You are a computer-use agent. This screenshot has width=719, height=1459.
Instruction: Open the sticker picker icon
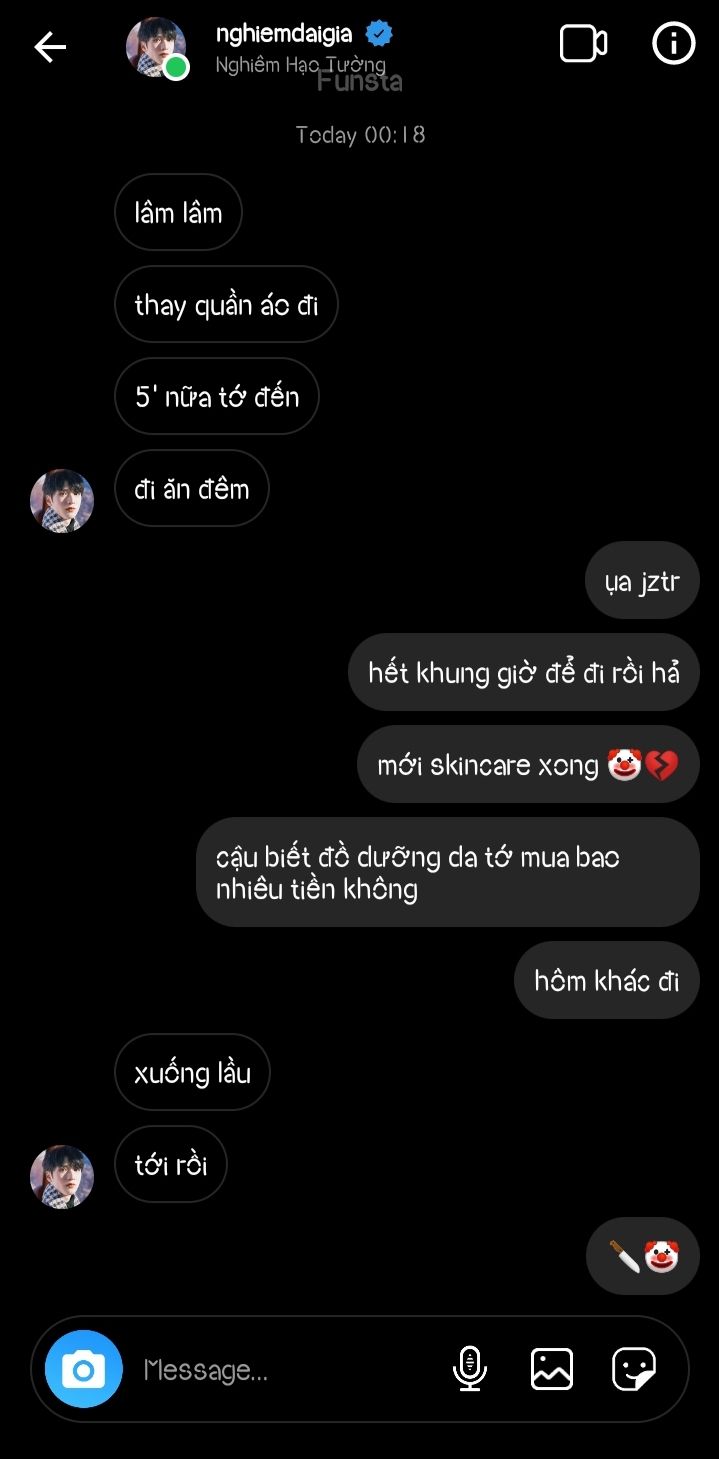pyautogui.click(x=634, y=1369)
